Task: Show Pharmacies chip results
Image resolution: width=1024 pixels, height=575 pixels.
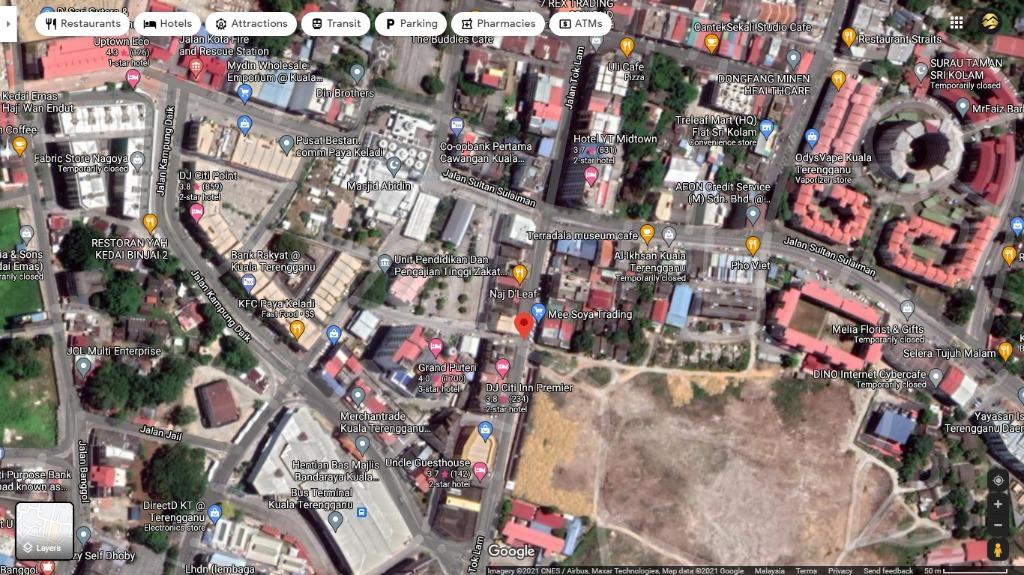Action: point(496,23)
